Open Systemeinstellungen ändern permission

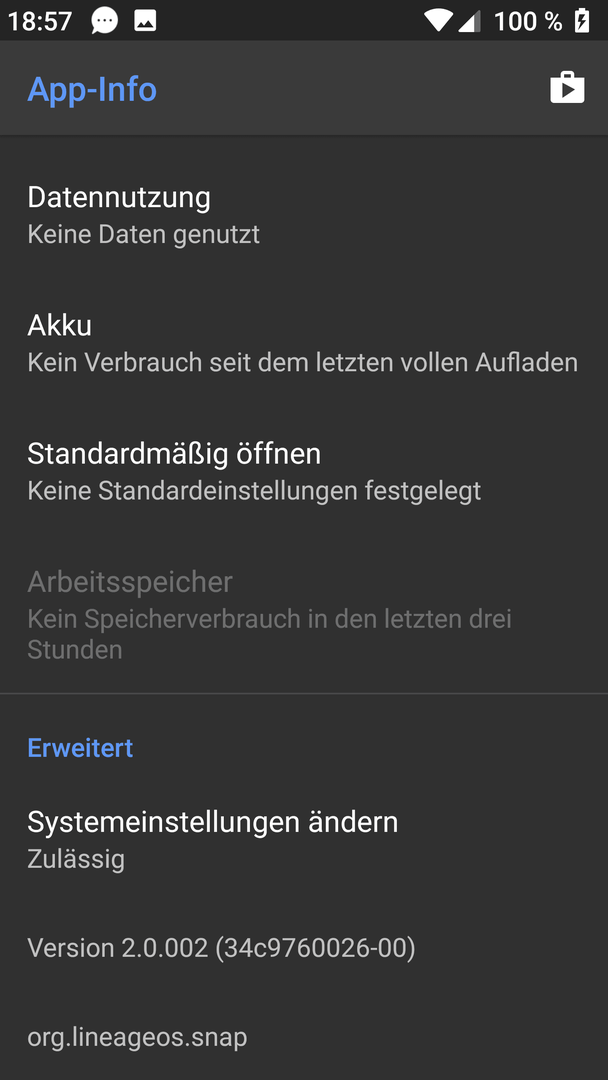point(304,838)
